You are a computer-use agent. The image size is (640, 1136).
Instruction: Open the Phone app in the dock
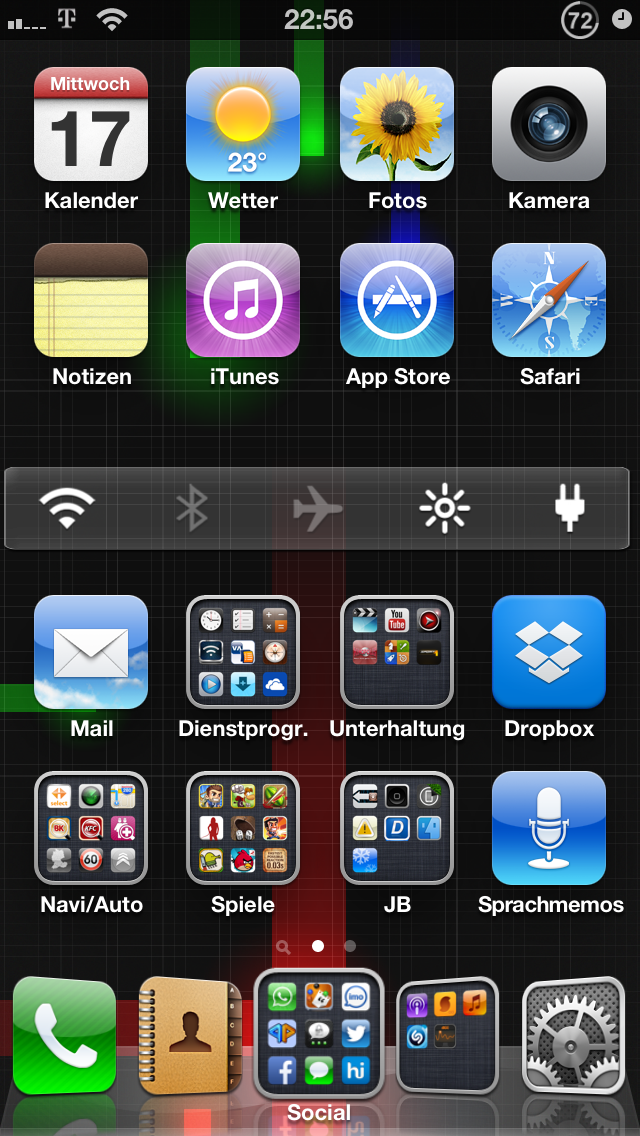65,1036
